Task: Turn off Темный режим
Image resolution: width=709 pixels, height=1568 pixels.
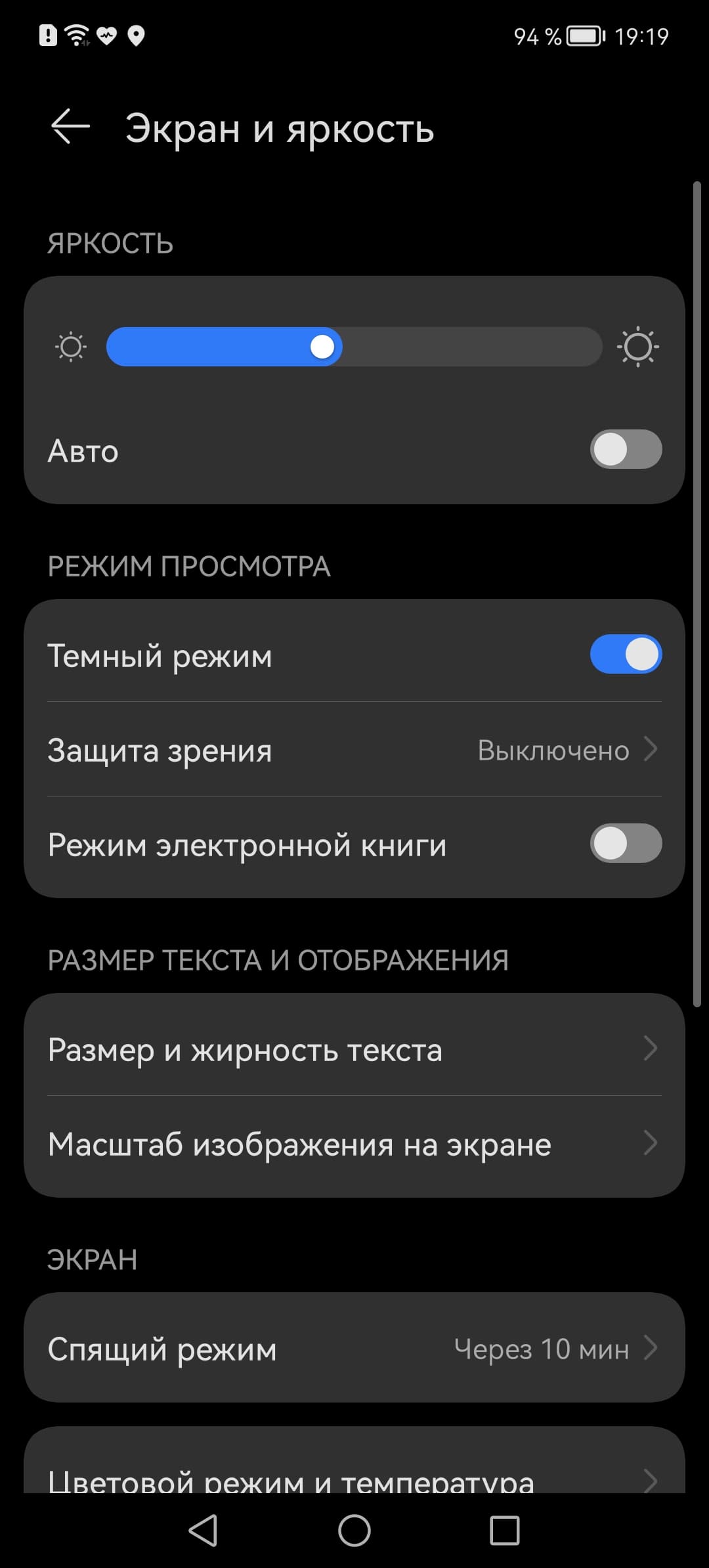Action: [625, 655]
